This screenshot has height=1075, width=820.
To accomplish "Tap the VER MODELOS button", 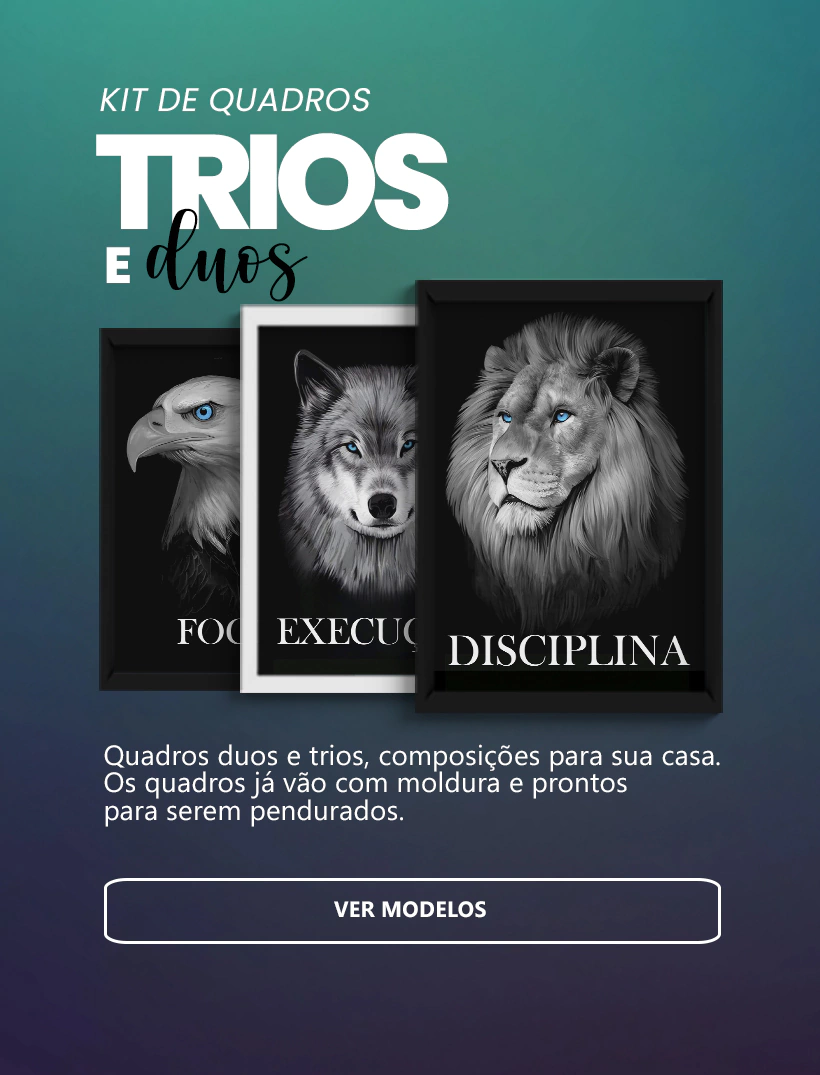I will (412, 910).
